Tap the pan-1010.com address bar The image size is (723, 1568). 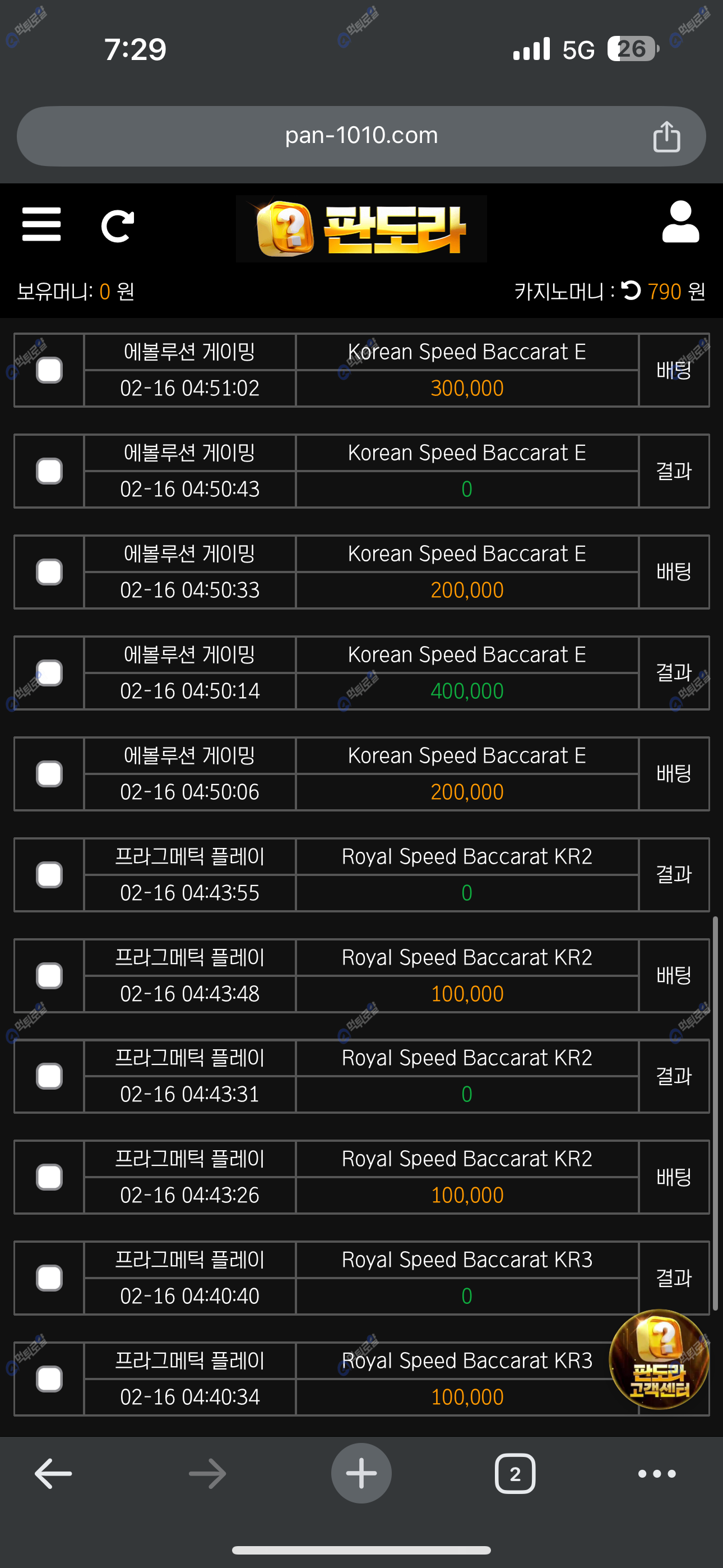pyautogui.click(x=361, y=136)
